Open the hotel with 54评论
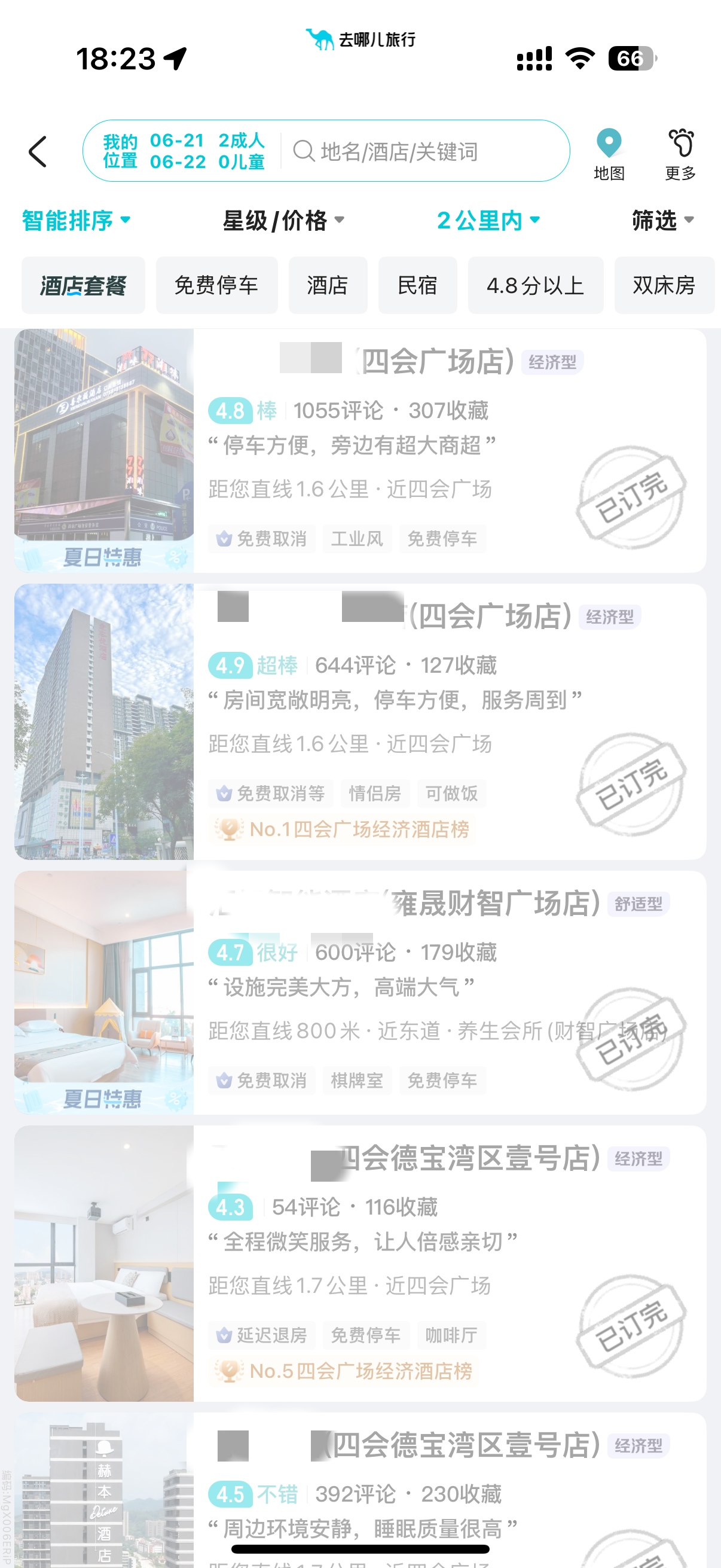This screenshot has height=1568, width=721. click(x=389, y=1263)
